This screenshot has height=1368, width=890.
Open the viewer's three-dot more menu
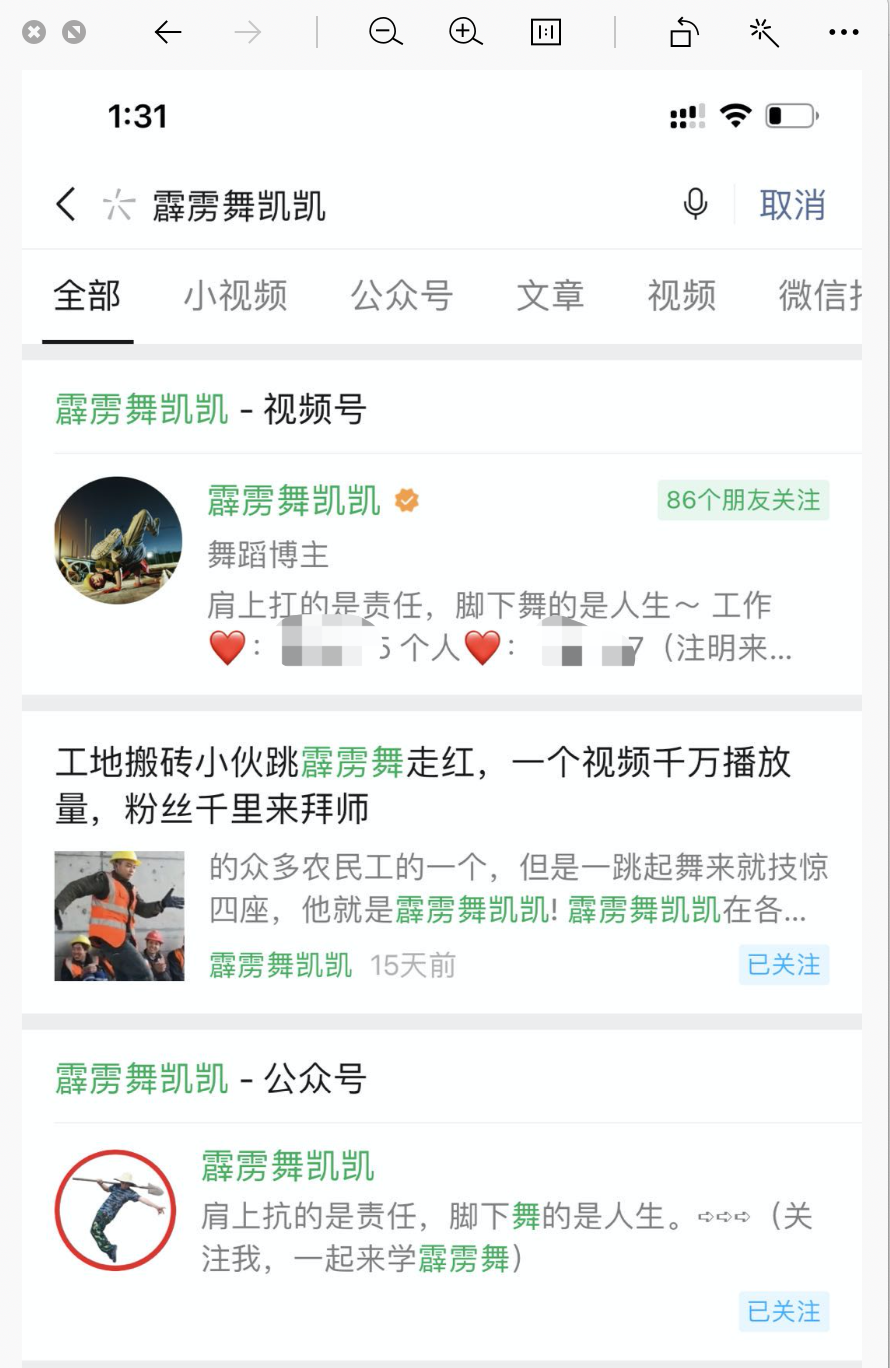[x=843, y=32]
